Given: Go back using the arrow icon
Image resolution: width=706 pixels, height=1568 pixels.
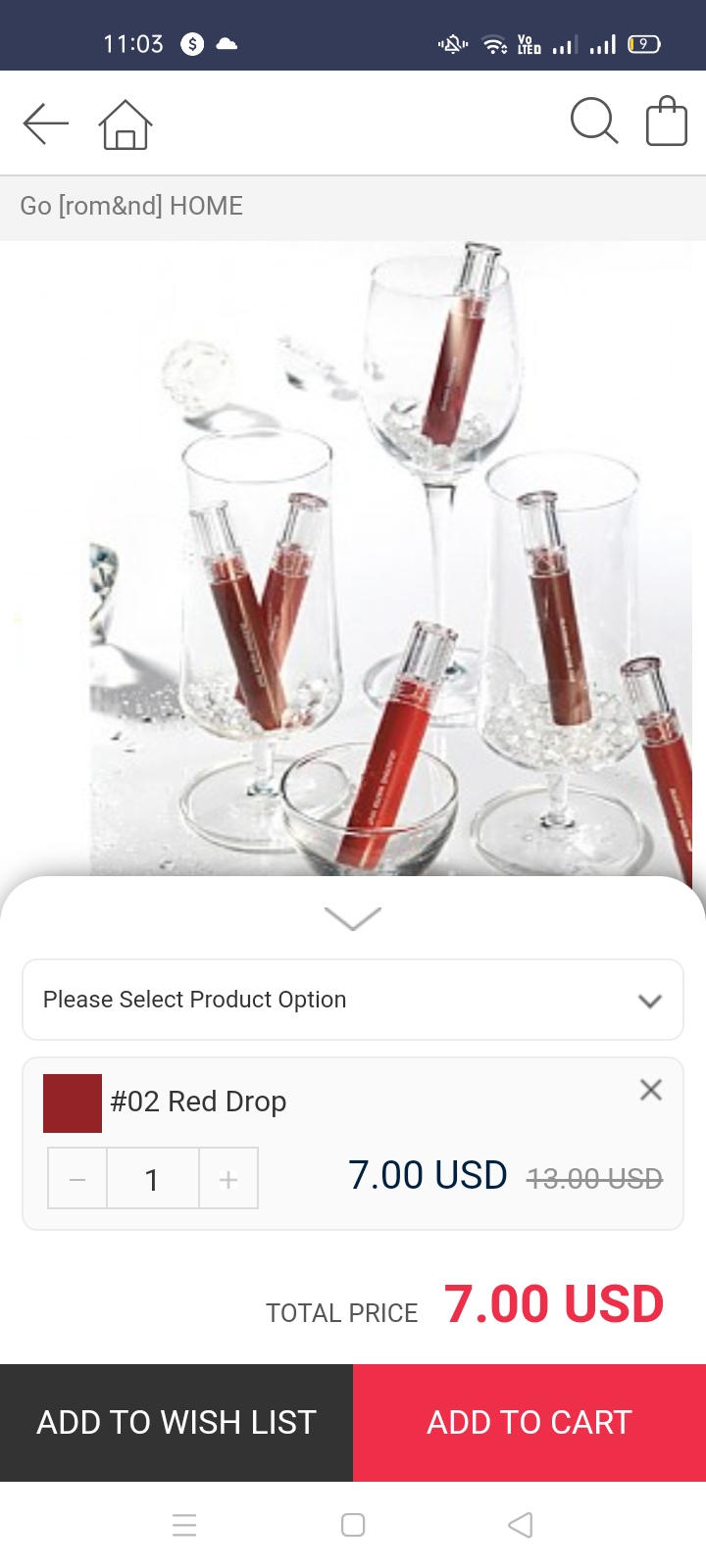Looking at the screenshot, I should point(45,123).
